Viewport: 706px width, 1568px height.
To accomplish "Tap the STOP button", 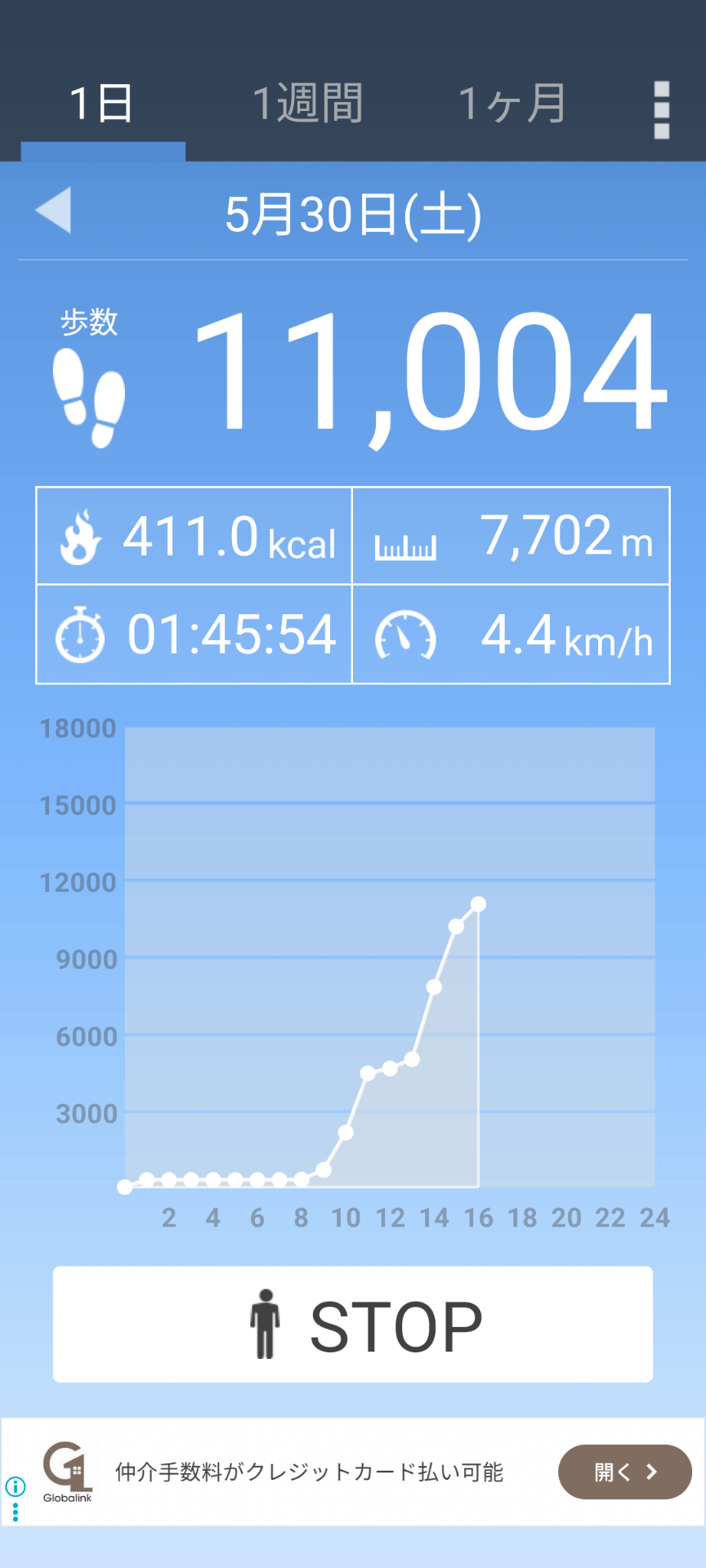I will pyautogui.click(x=353, y=1324).
